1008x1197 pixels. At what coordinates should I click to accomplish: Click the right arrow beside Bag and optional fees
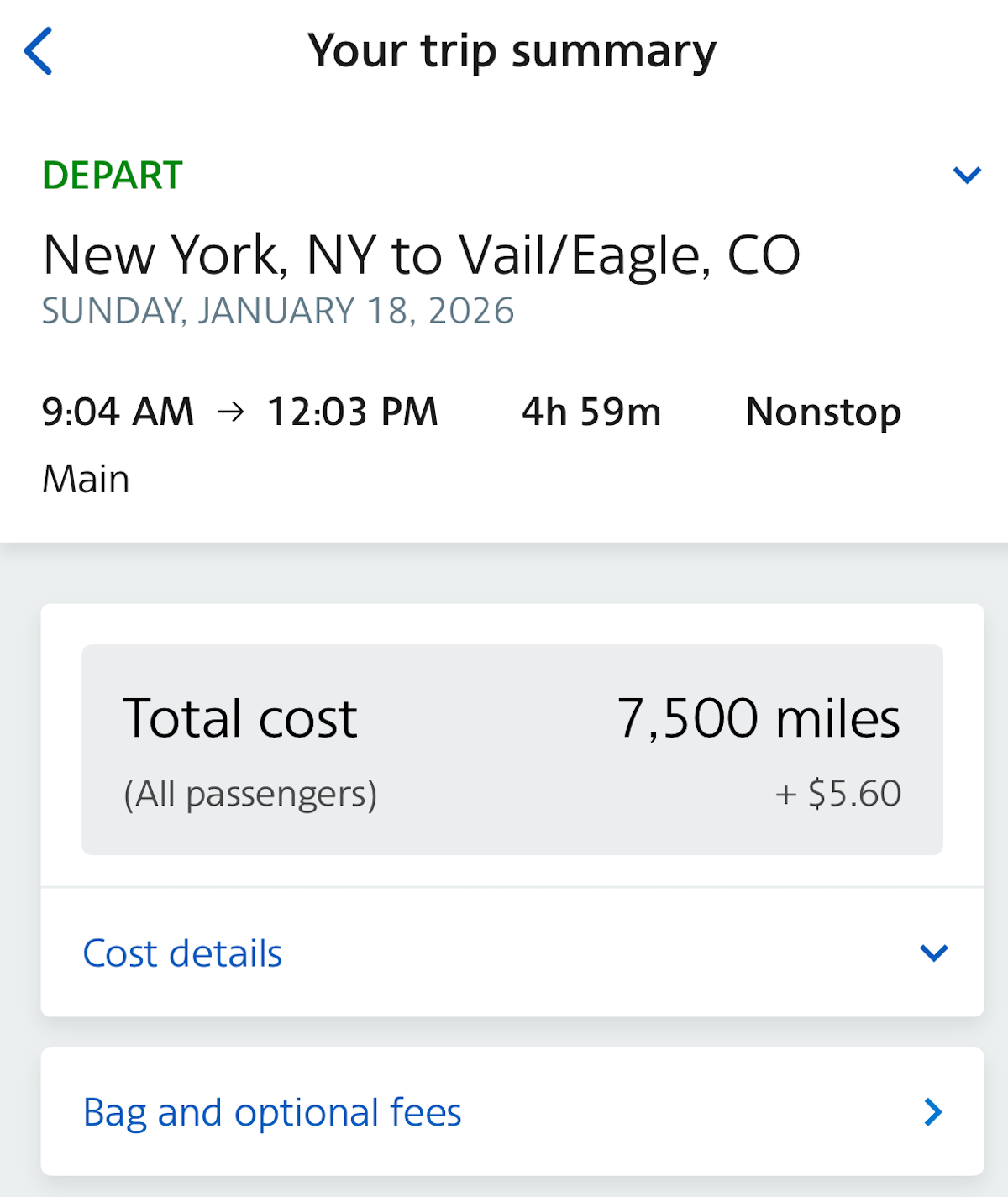(x=932, y=1112)
